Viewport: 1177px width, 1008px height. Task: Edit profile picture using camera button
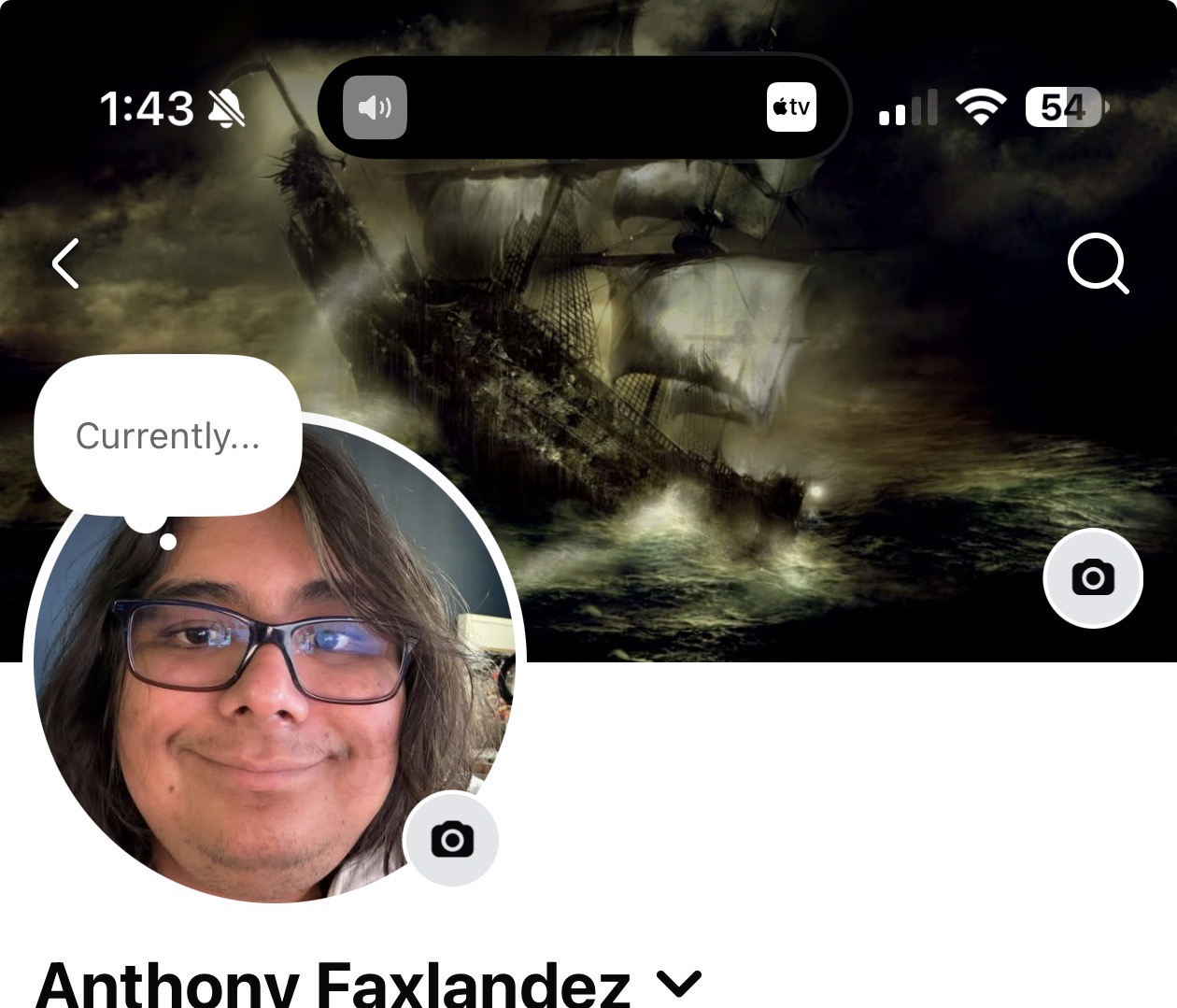tap(451, 839)
